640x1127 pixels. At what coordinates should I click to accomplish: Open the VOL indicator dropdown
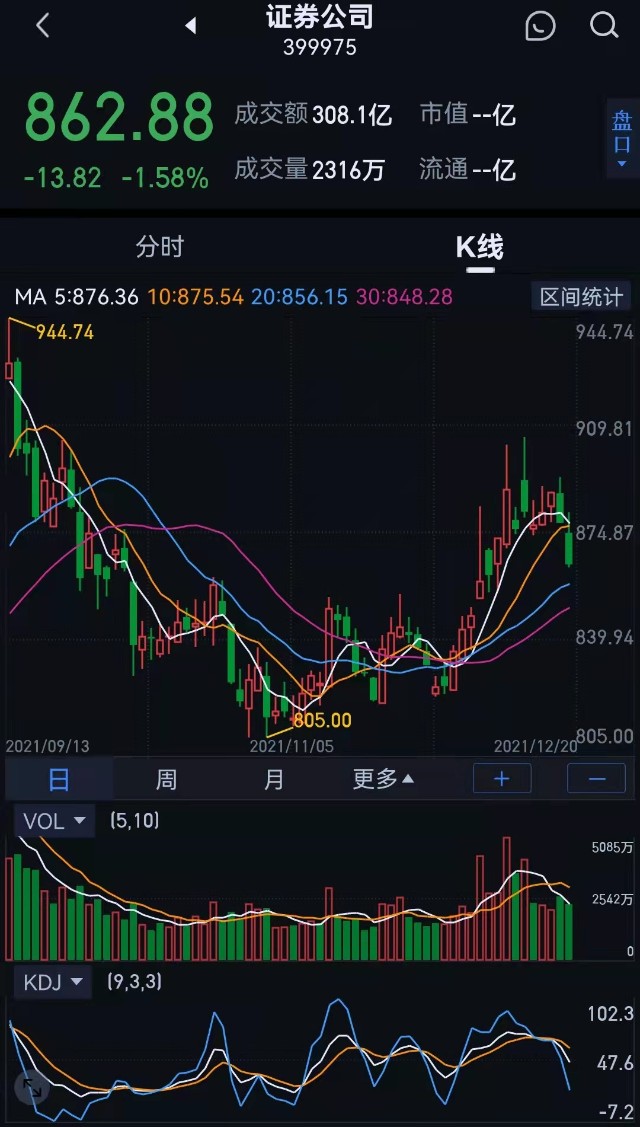pos(54,821)
